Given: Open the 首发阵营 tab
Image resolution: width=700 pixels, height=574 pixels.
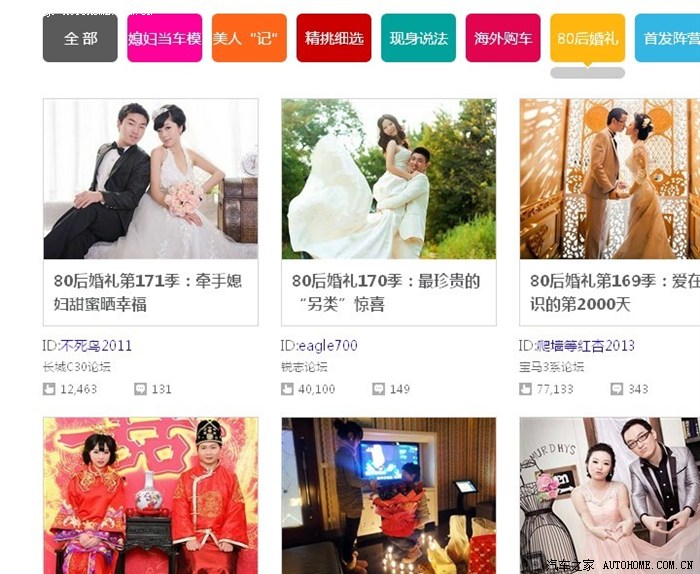Looking at the screenshot, I should click(x=668, y=39).
